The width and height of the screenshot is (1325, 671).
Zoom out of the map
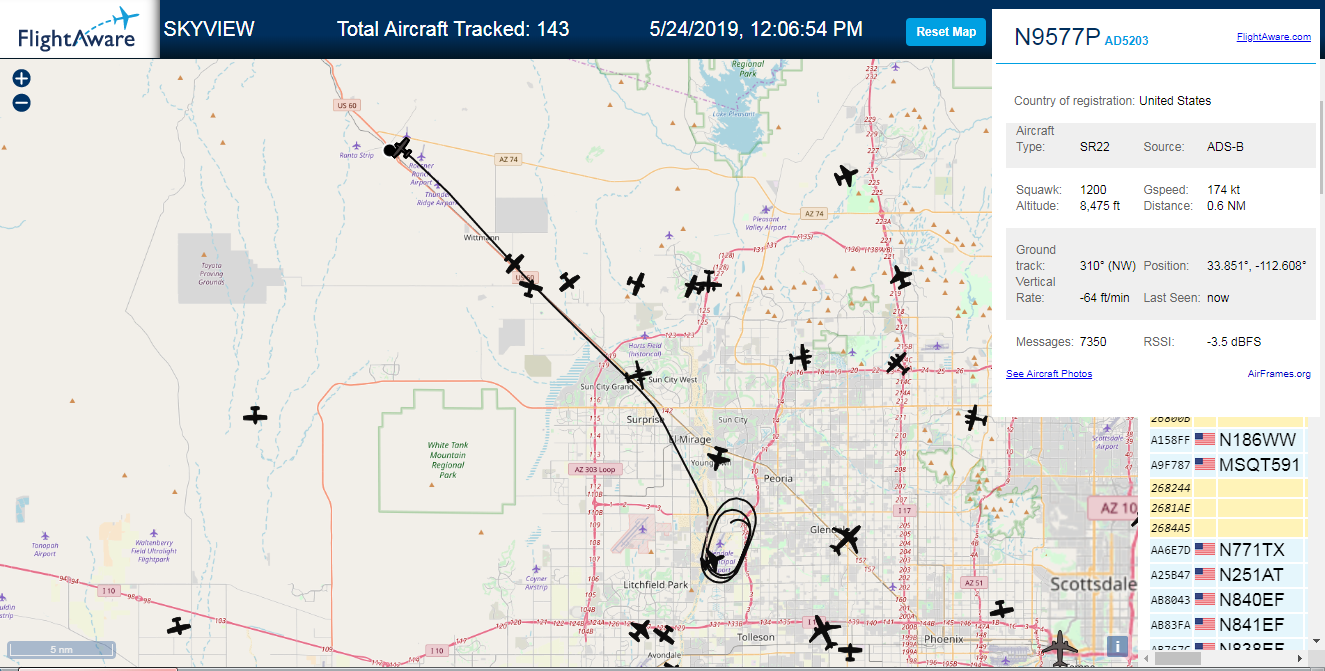pos(21,102)
